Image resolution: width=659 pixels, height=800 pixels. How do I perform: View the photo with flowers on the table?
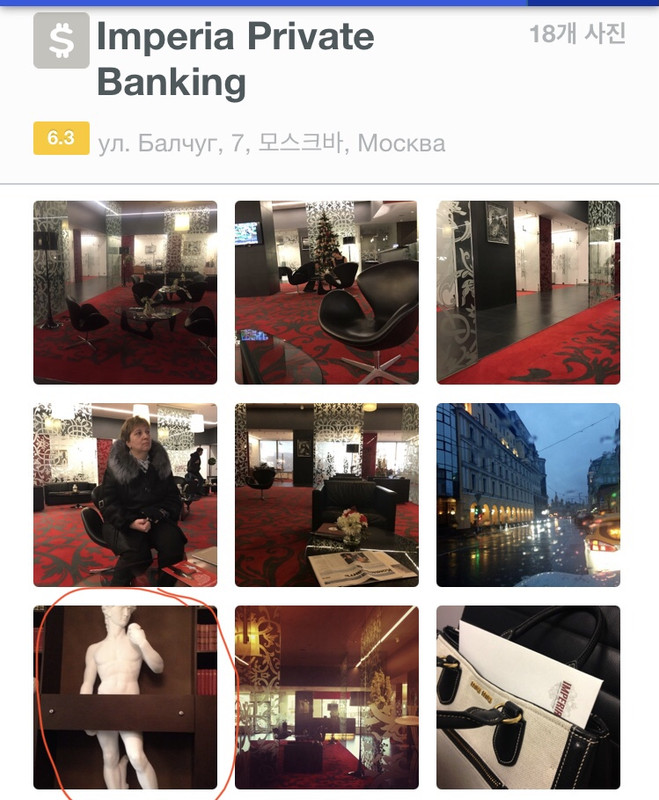(x=326, y=494)
